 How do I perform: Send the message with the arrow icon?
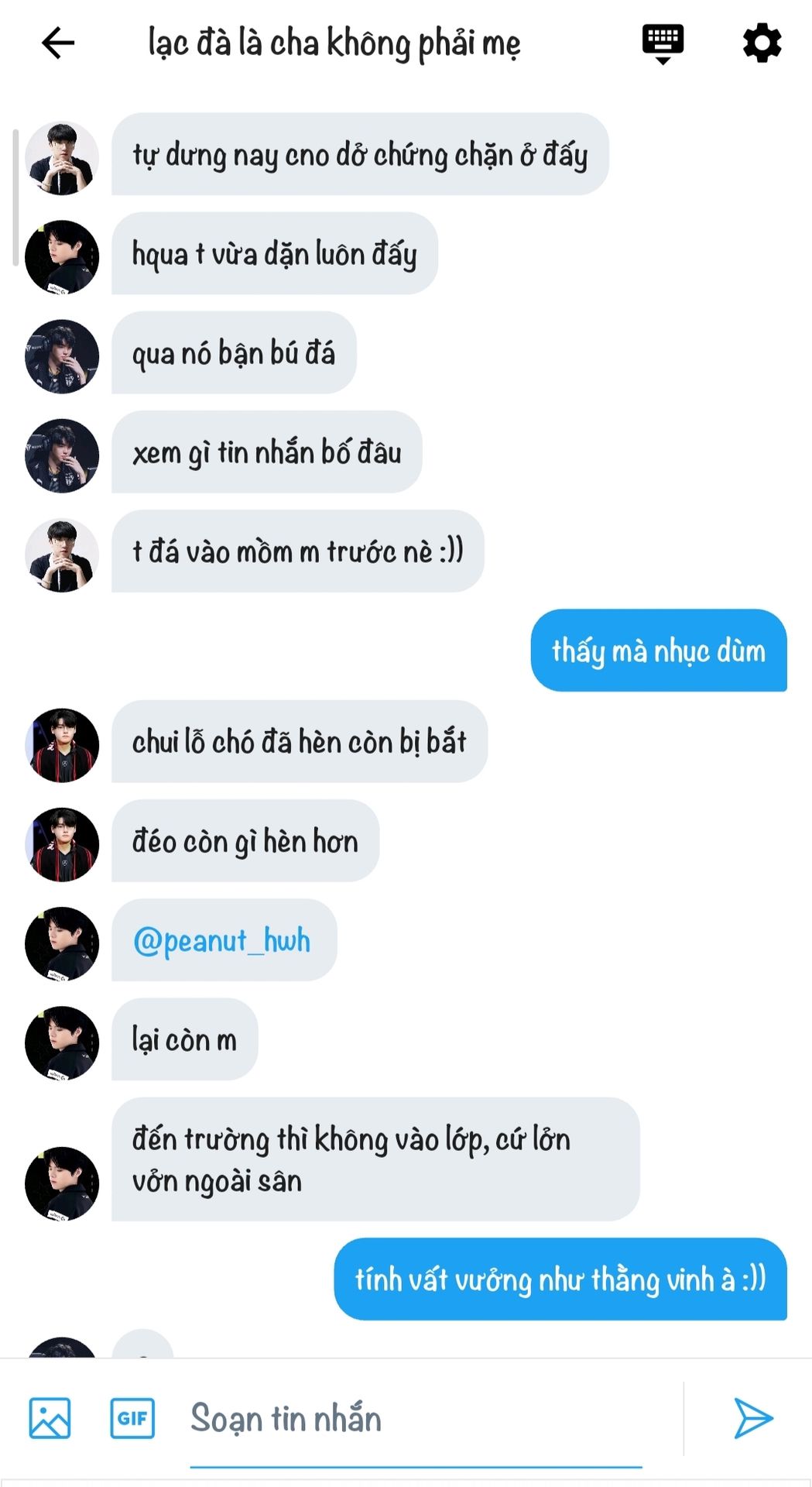[x=752, y=1418]
